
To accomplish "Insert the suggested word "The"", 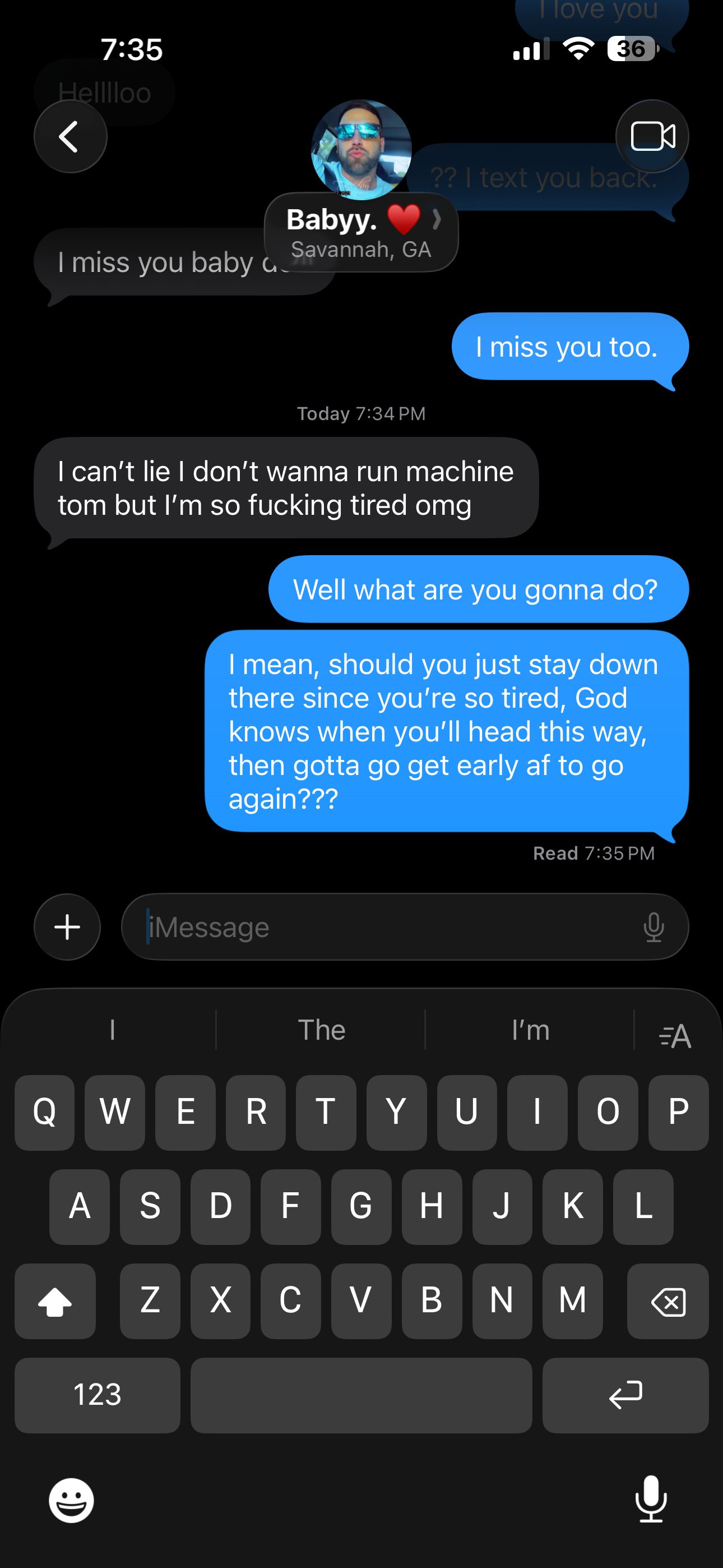I will (x=321, y=1030).
